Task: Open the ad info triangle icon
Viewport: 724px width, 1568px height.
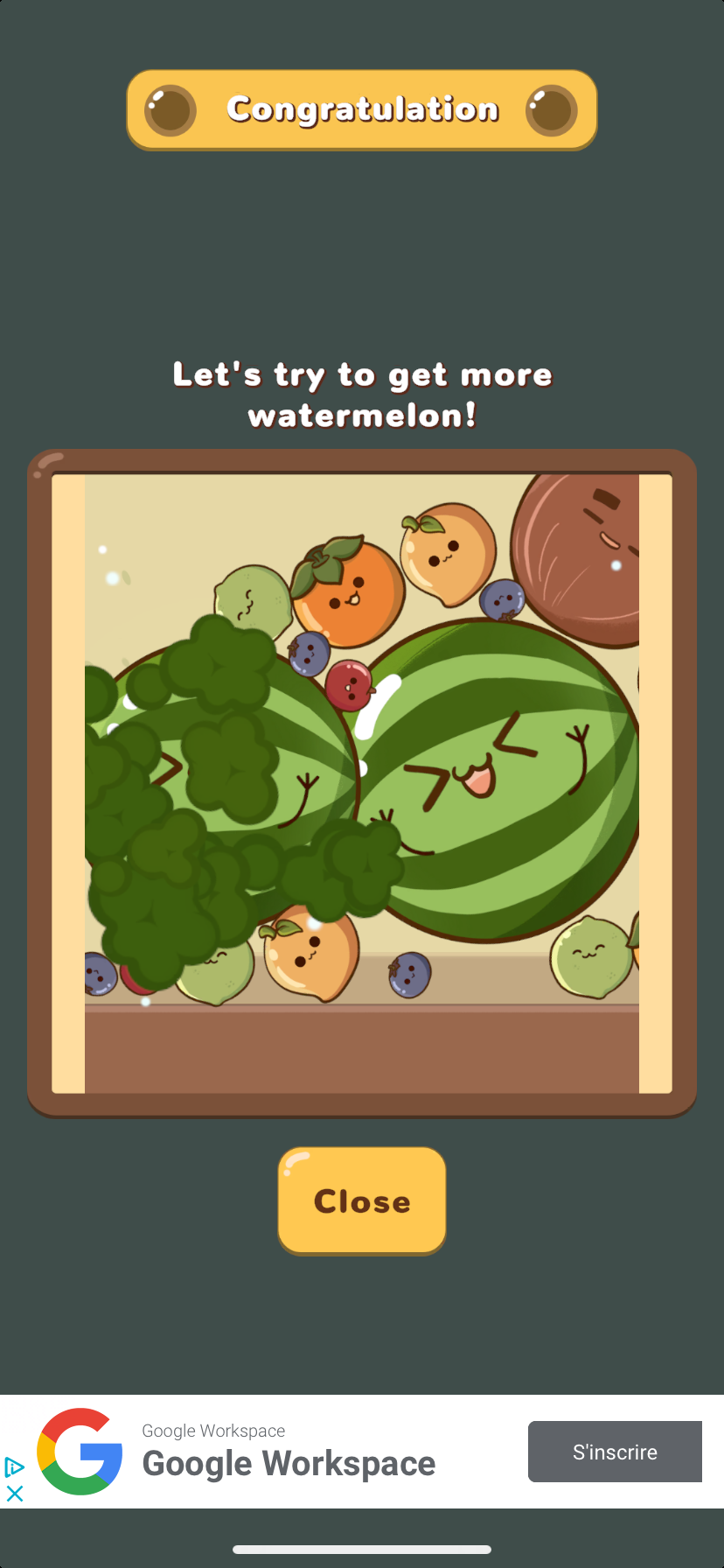Action: tap(14, 1466)
